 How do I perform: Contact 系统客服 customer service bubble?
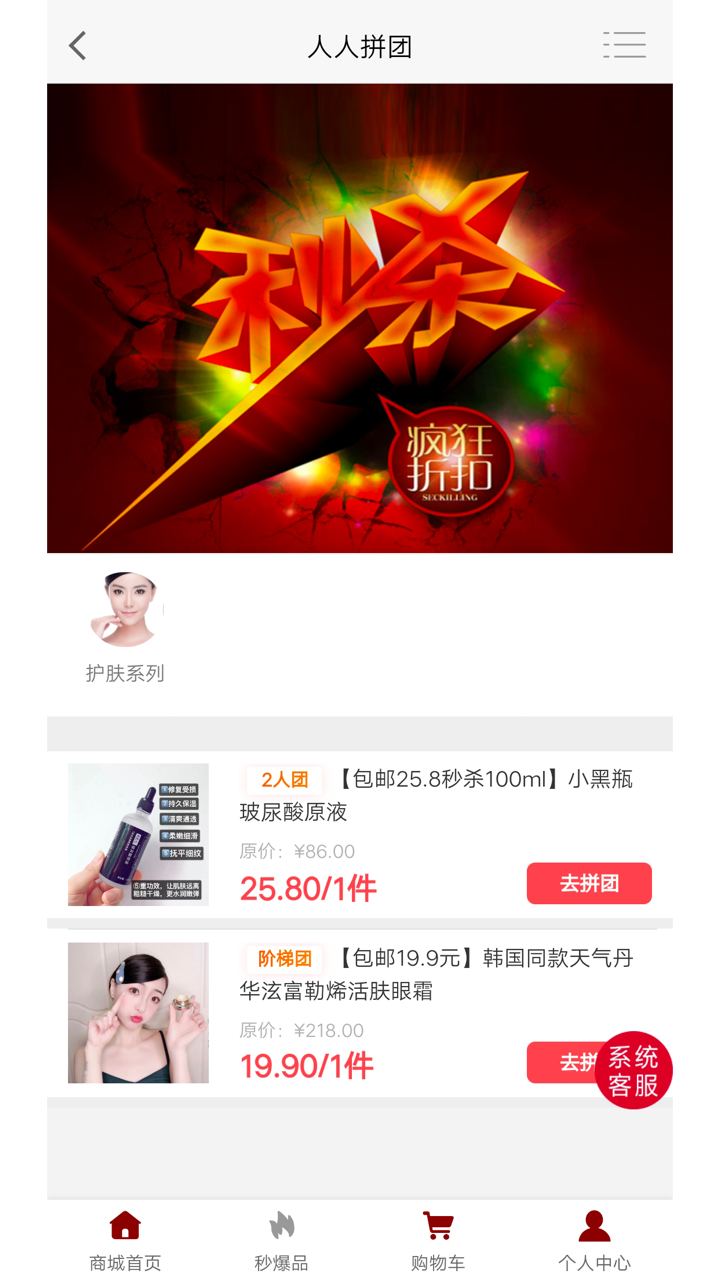[633, 1069]
